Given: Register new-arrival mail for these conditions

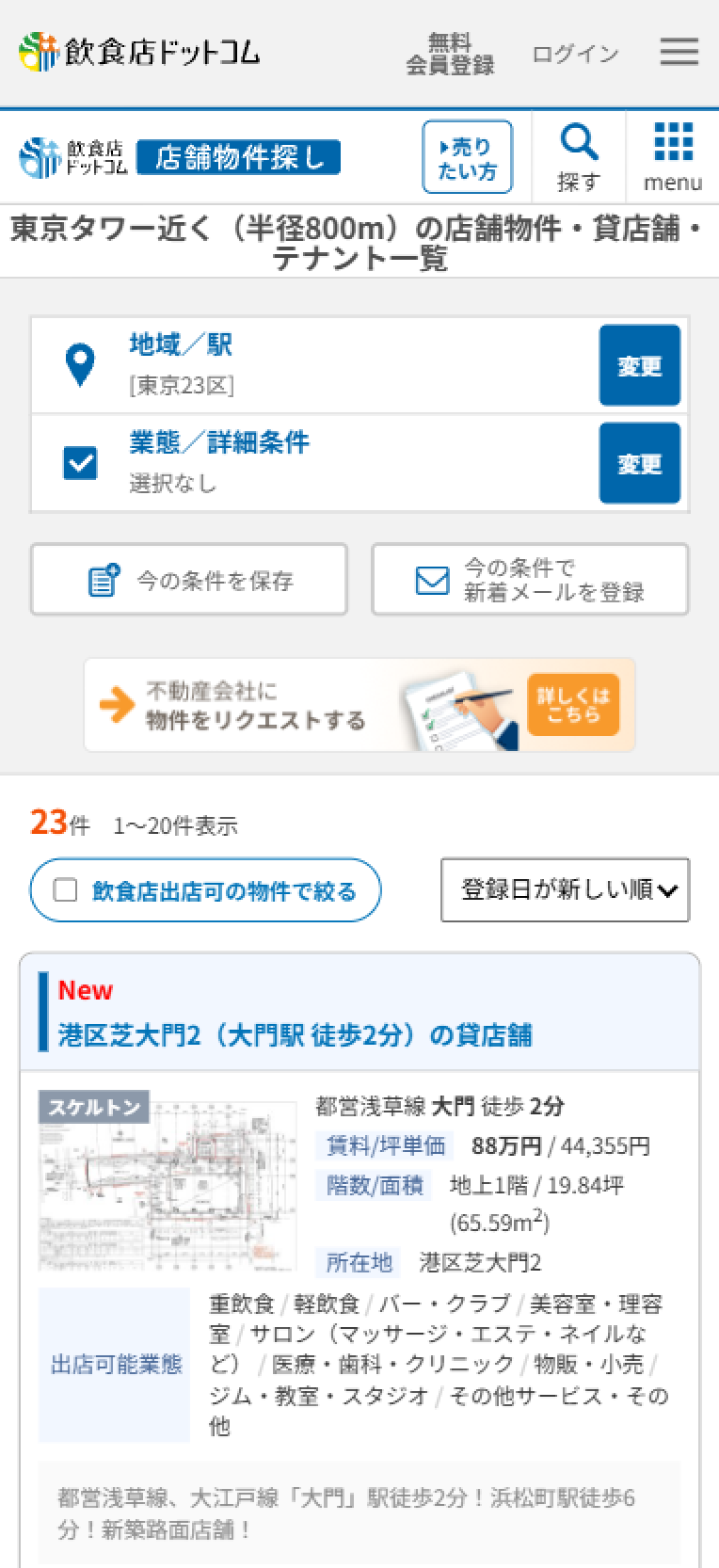Looking at the screenshot, I should pyautogui.click(x=530, y=580).
